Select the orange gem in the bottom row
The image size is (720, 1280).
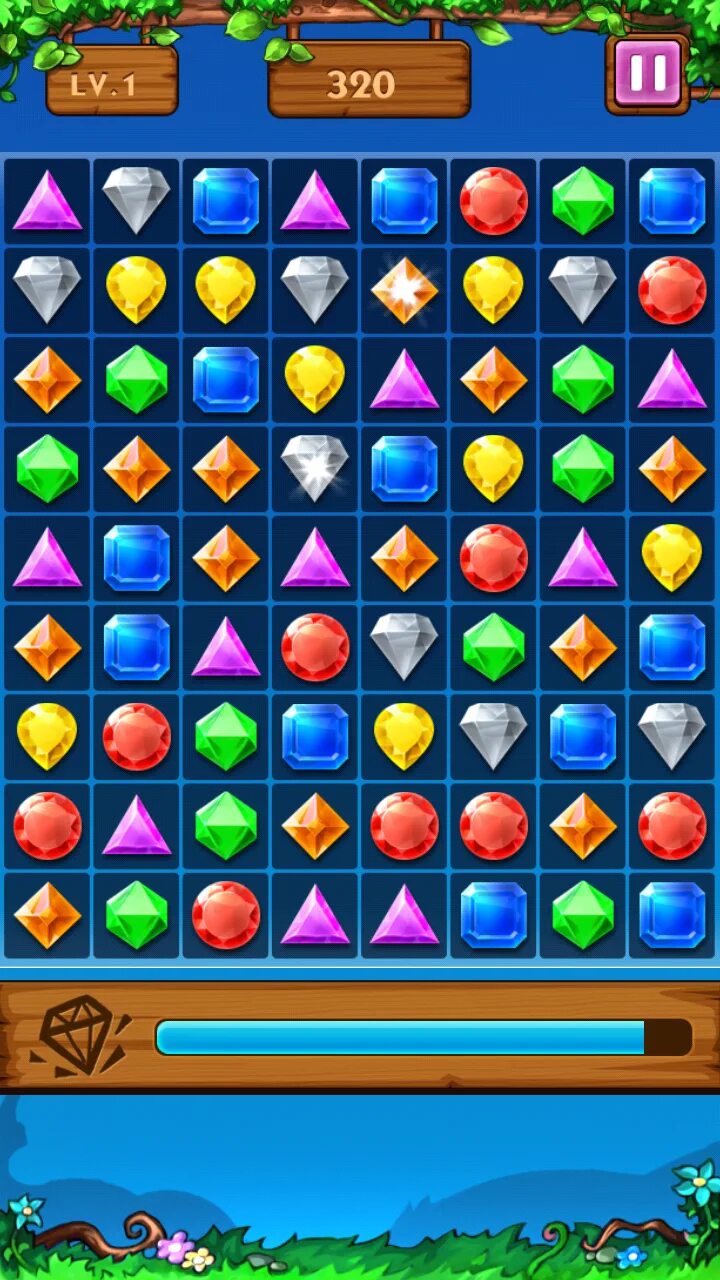point(47,915)
